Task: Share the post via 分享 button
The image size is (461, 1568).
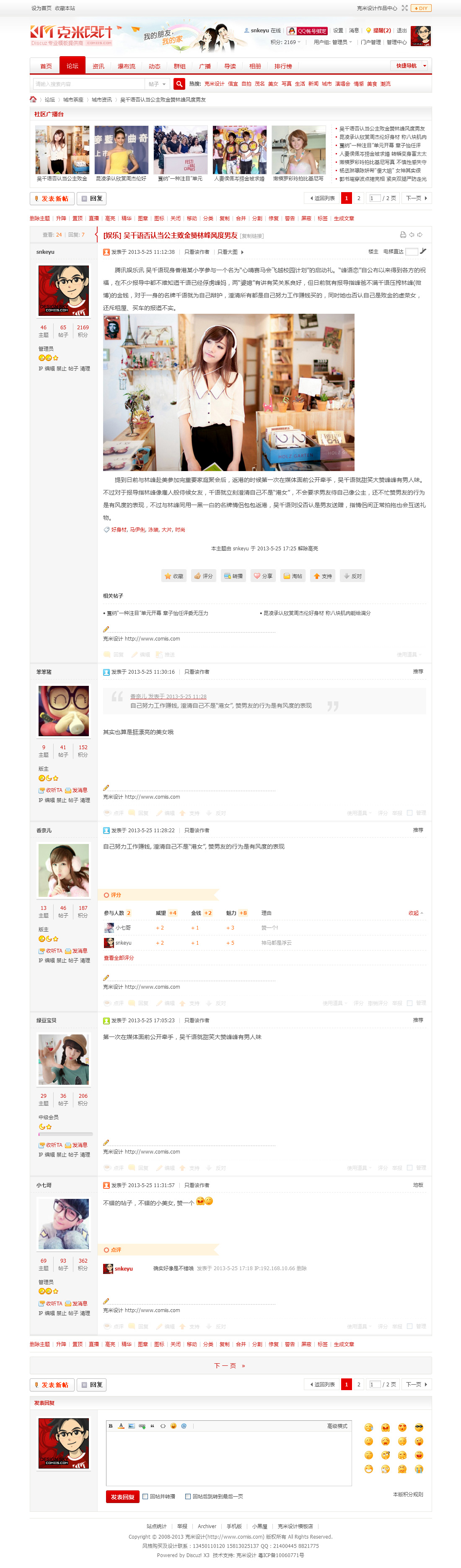Action: tap(263, 576)
